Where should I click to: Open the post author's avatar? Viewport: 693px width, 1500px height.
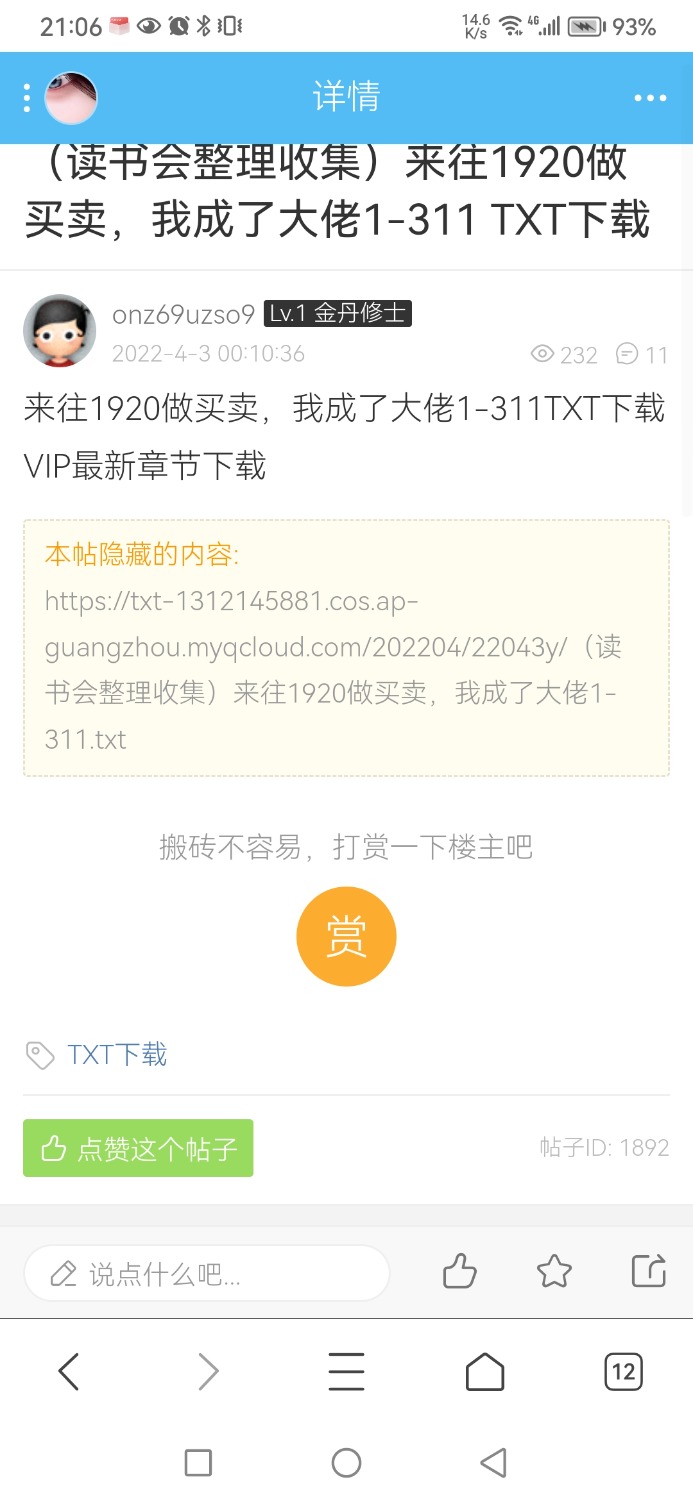point(60,330)
